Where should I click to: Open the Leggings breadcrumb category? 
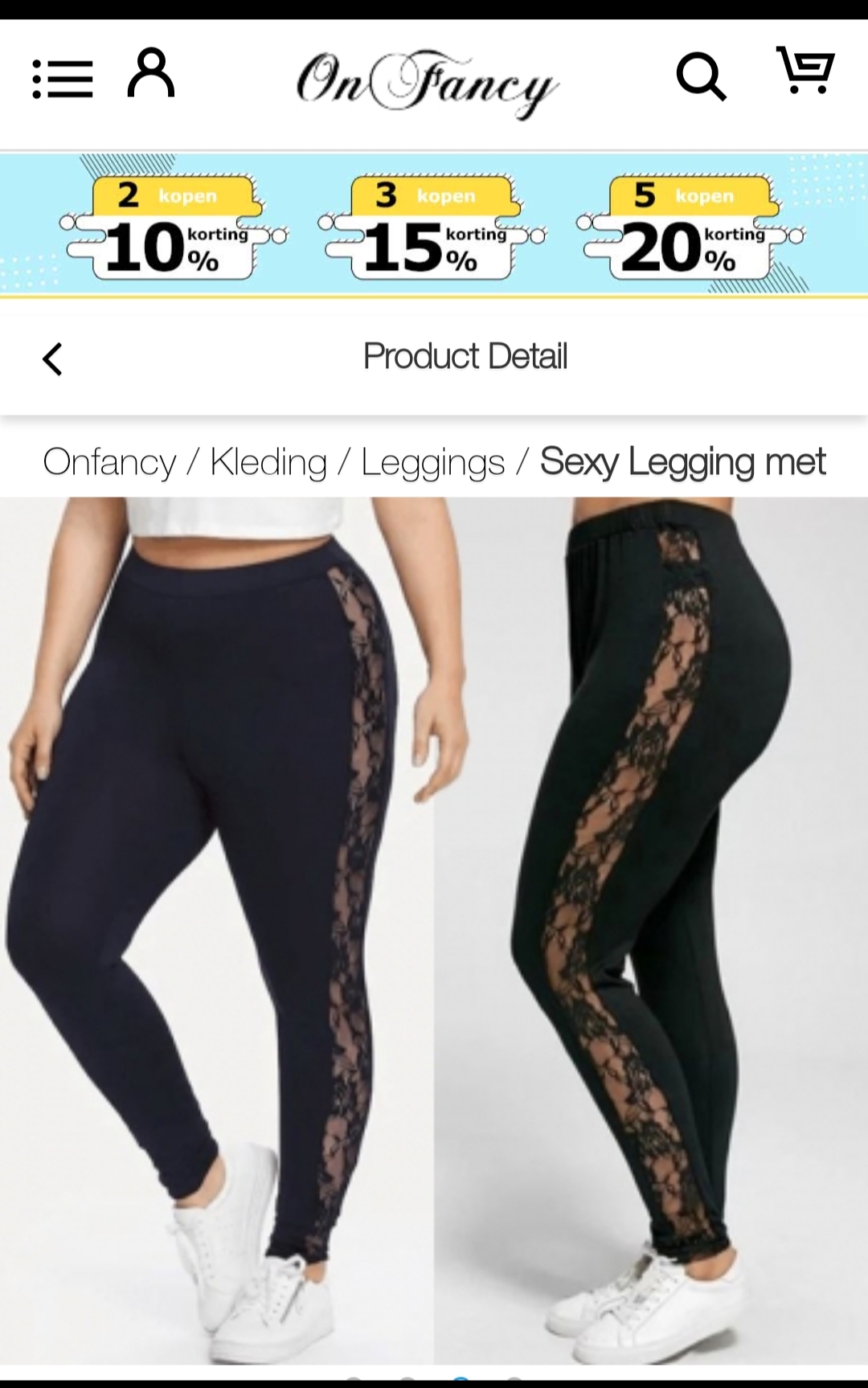click(432, 462)
